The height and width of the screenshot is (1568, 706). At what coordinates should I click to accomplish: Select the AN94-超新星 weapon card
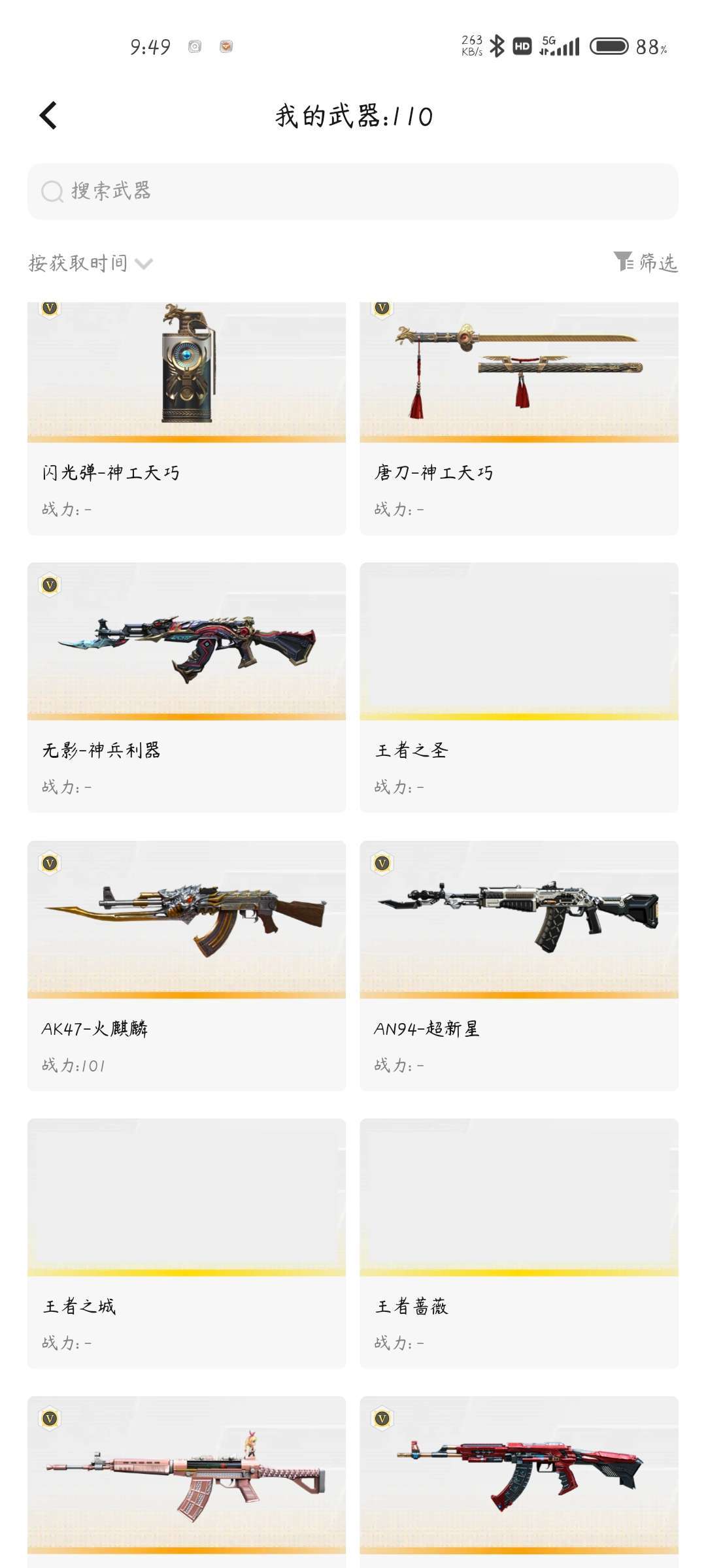point(519,966)
